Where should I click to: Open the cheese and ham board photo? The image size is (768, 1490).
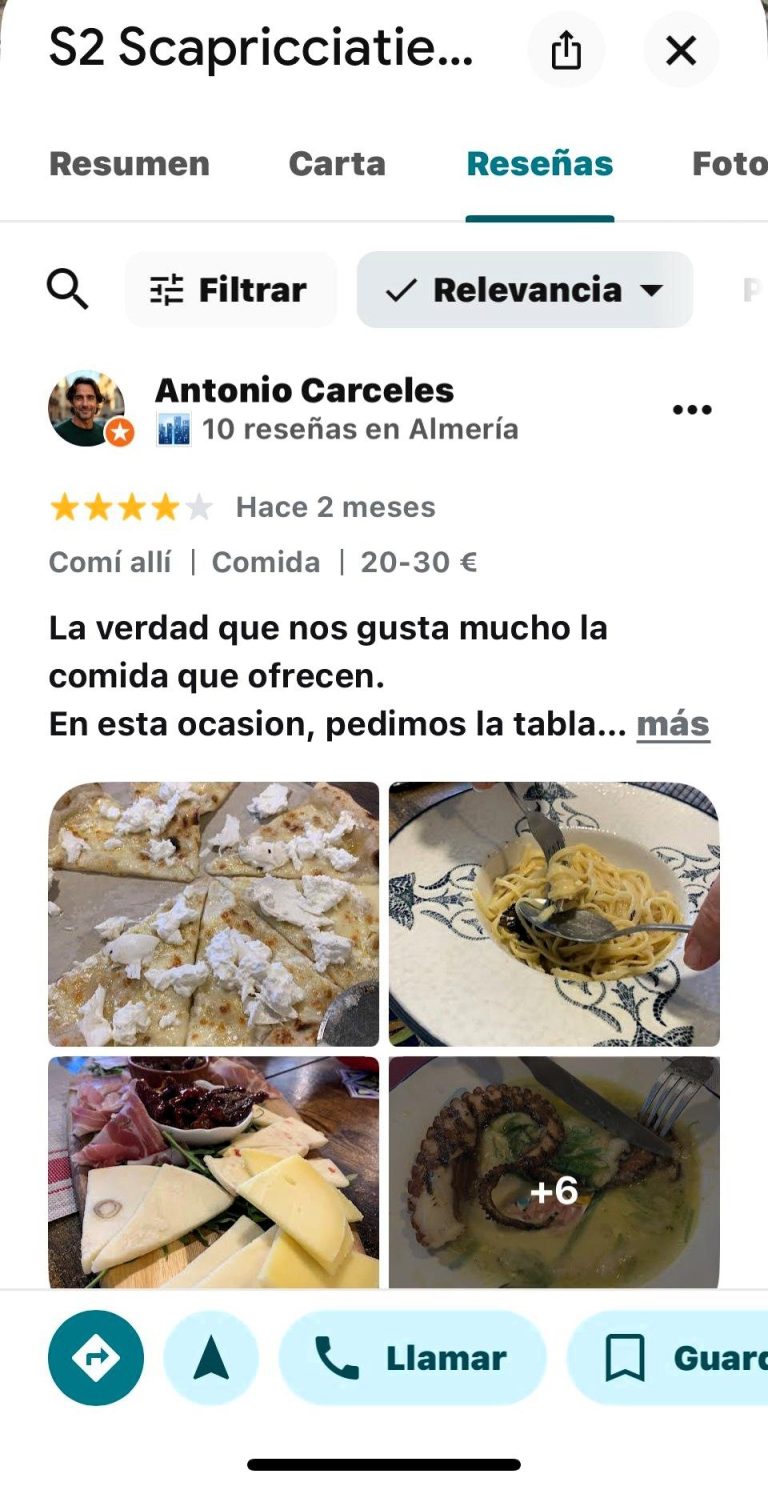(214, 1172)
